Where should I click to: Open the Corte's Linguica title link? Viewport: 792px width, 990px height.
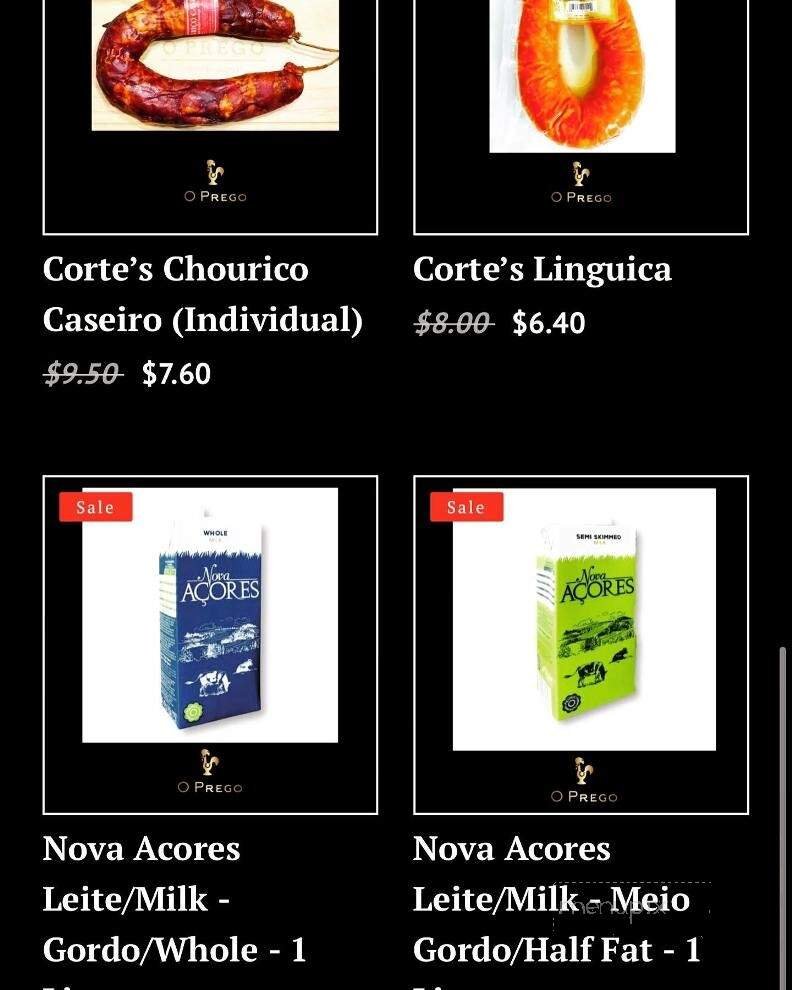point(542,269)
